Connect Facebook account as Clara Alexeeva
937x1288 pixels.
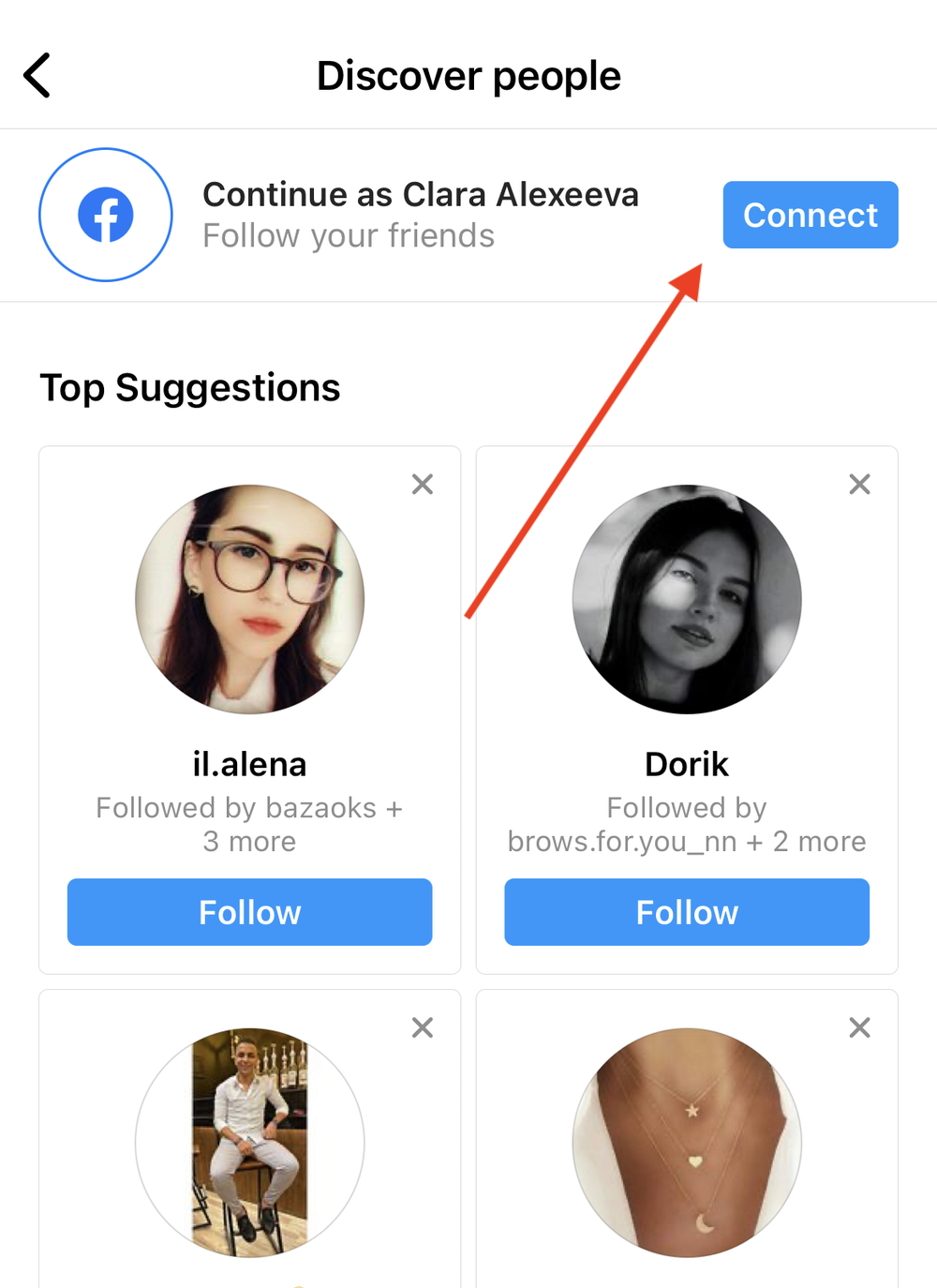click(810, 215)
